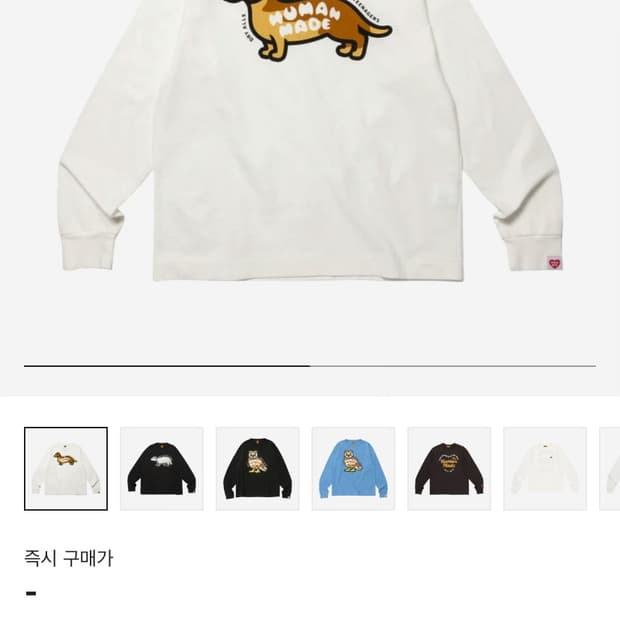
Task: Open the large dachshund sweatshirt product image
Action: click(310, 140)
